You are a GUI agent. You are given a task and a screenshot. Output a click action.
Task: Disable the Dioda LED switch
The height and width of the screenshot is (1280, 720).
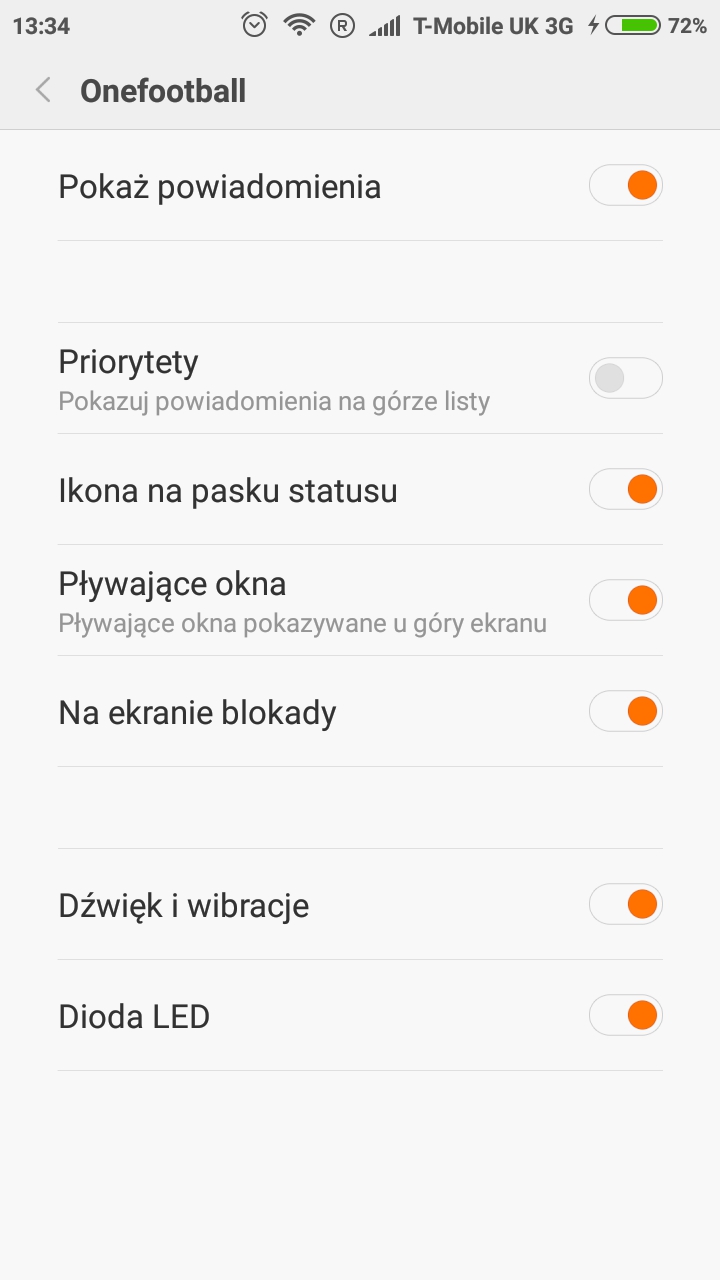pos(626,1016)
